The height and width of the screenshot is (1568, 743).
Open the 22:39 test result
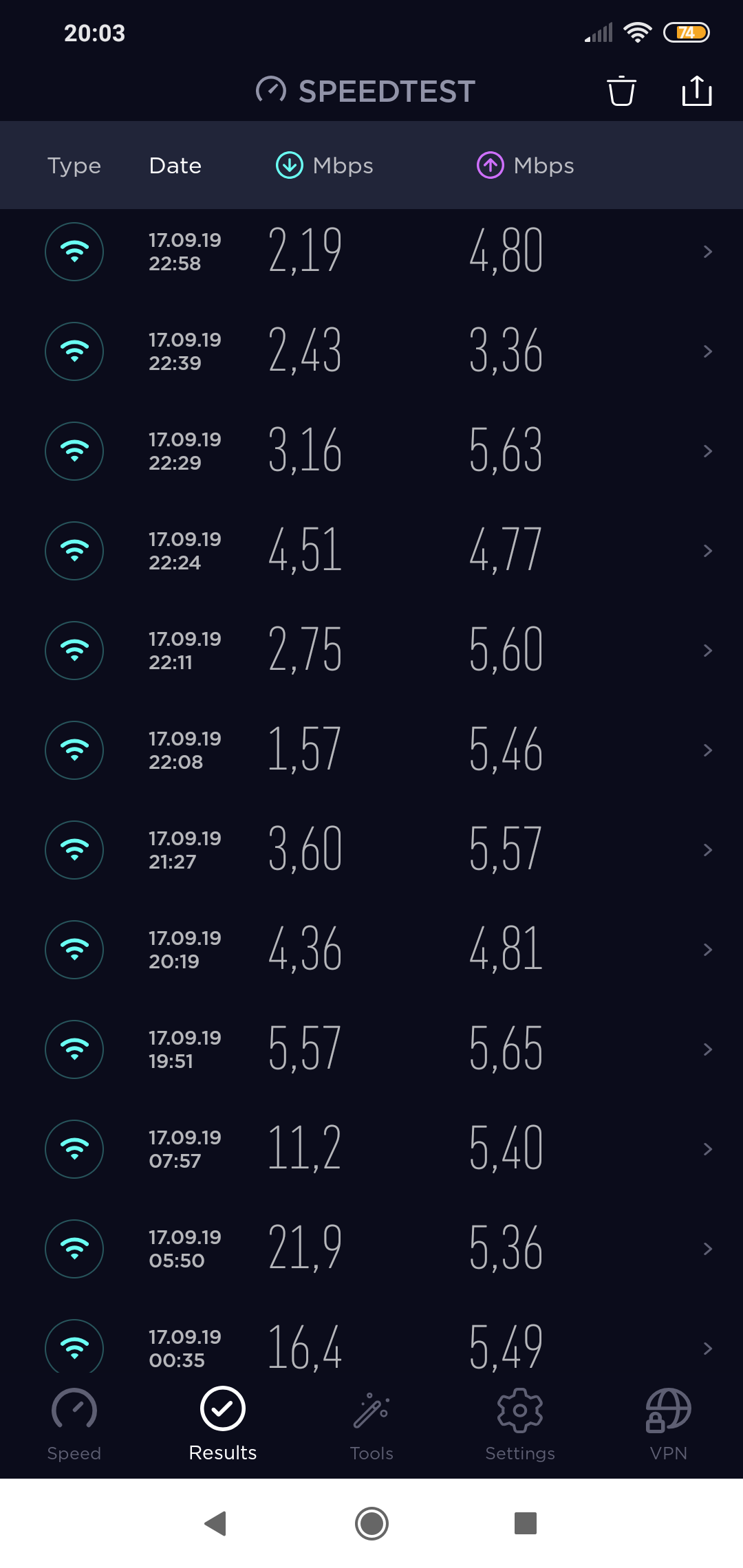pyautogui.click(x=371, y=351)
